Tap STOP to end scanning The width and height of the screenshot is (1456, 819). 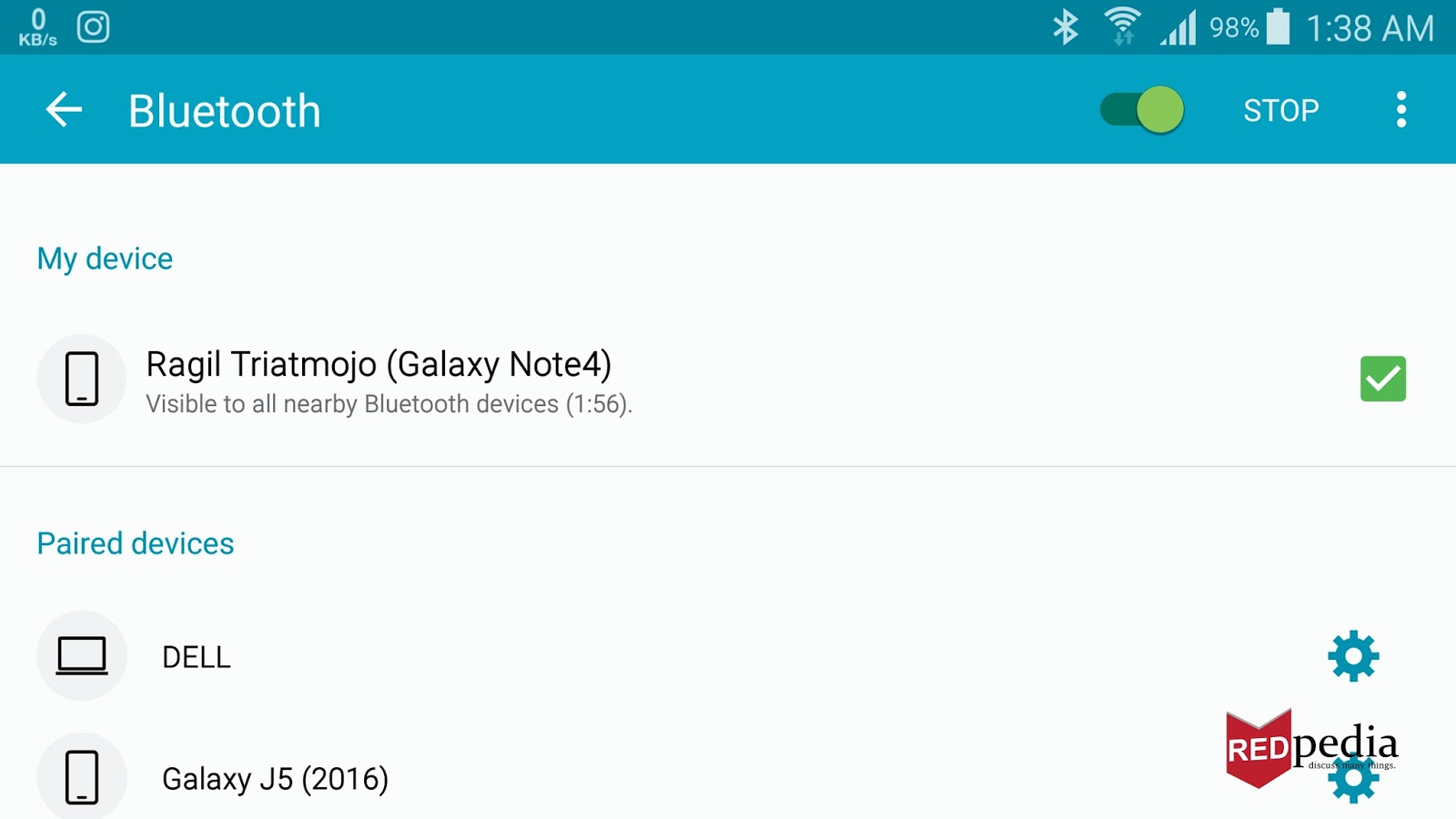[x=1280, y=110]
